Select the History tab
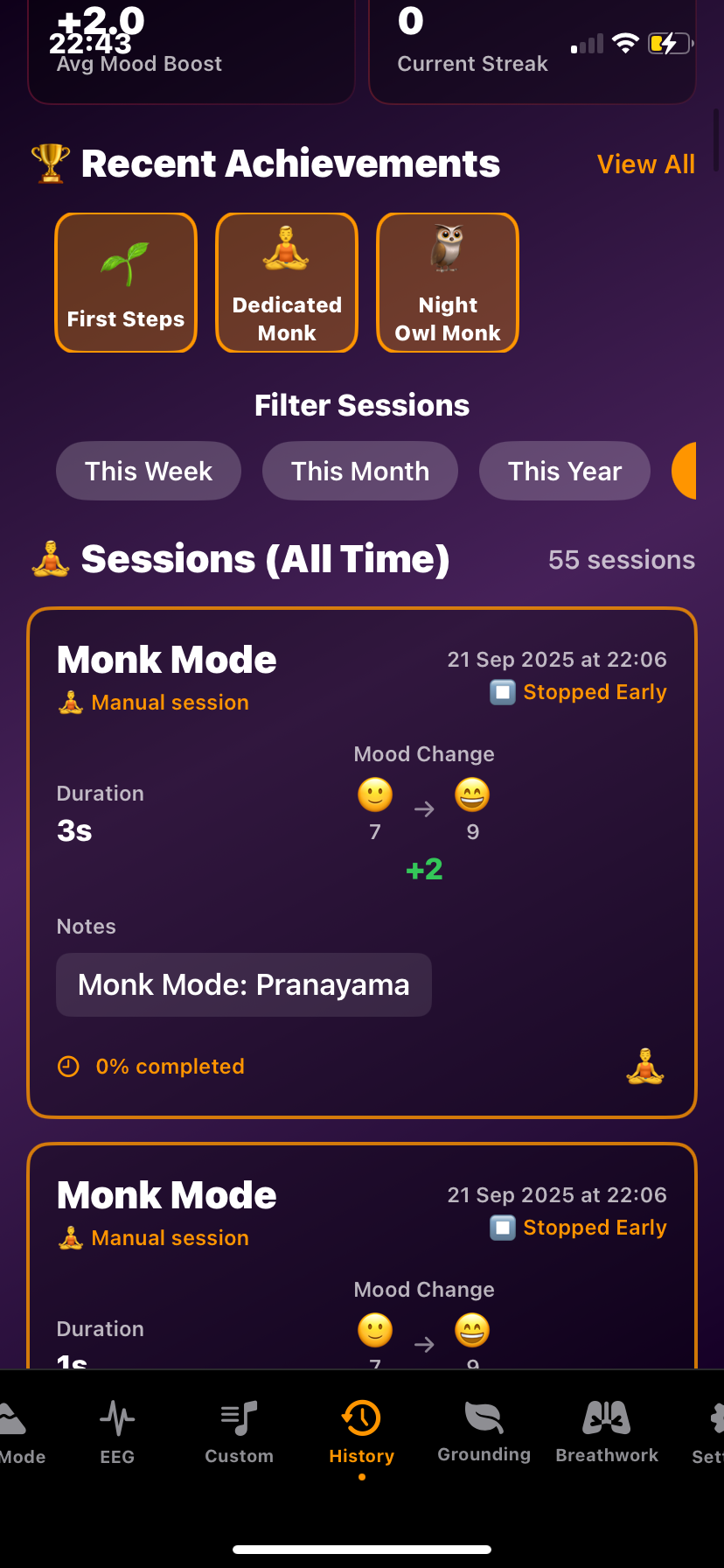The image size is (724, 1568). (362, 1432)
